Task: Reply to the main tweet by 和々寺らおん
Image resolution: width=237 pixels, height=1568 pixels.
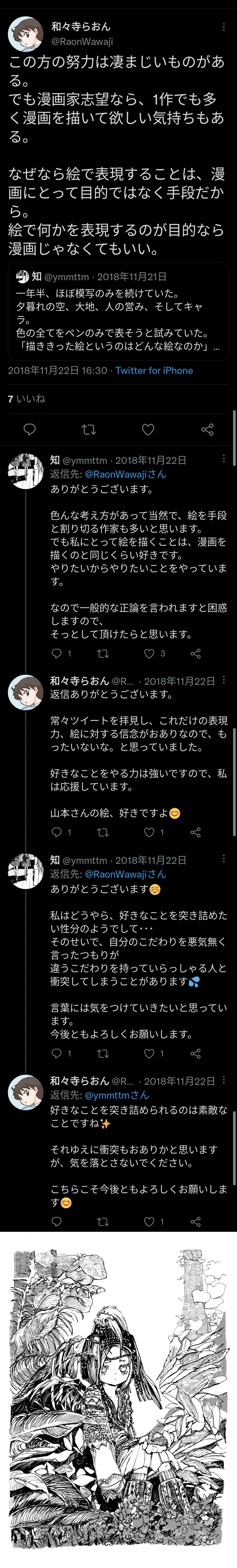Action: pyautogui.click(x=29, y=430)
